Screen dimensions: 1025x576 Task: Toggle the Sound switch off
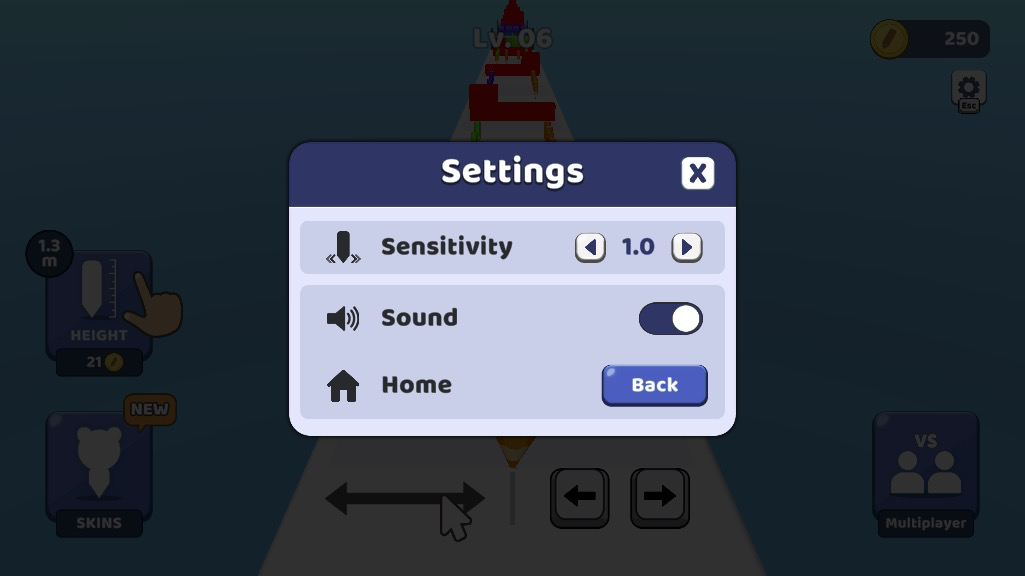point(670,319)
